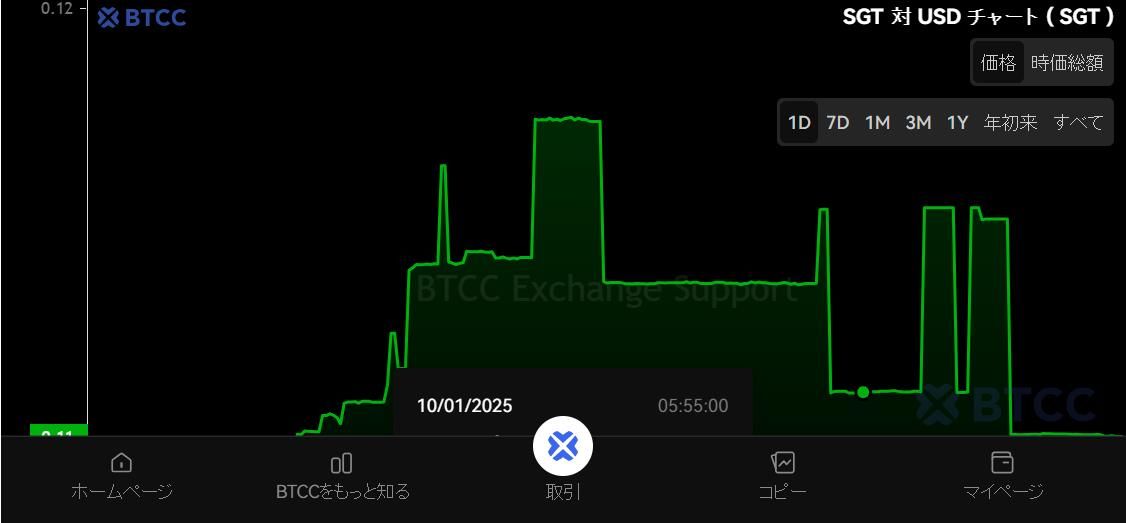Select the 1D time range

799,123
